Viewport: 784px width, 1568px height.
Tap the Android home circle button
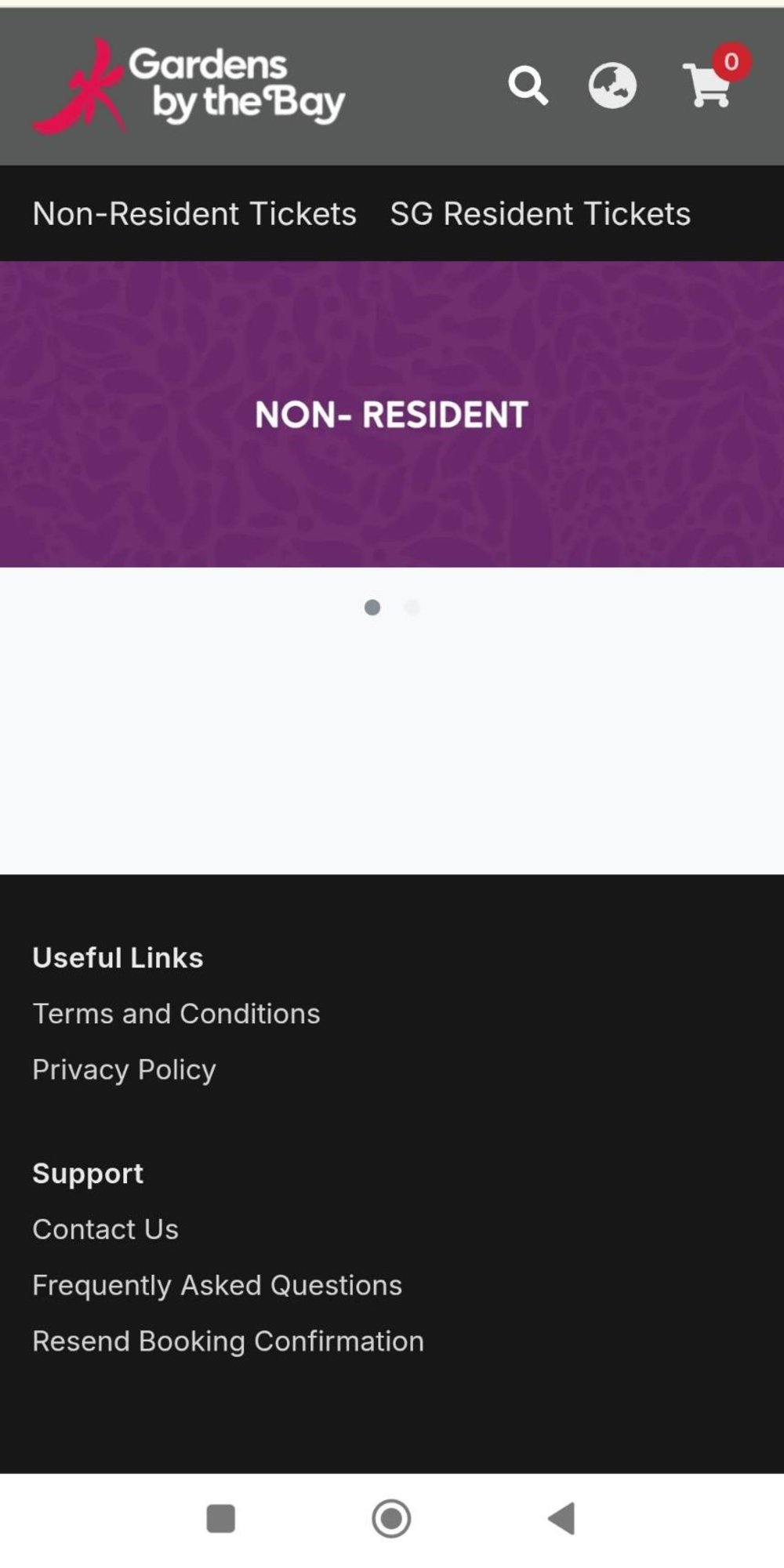(390, 1520)
